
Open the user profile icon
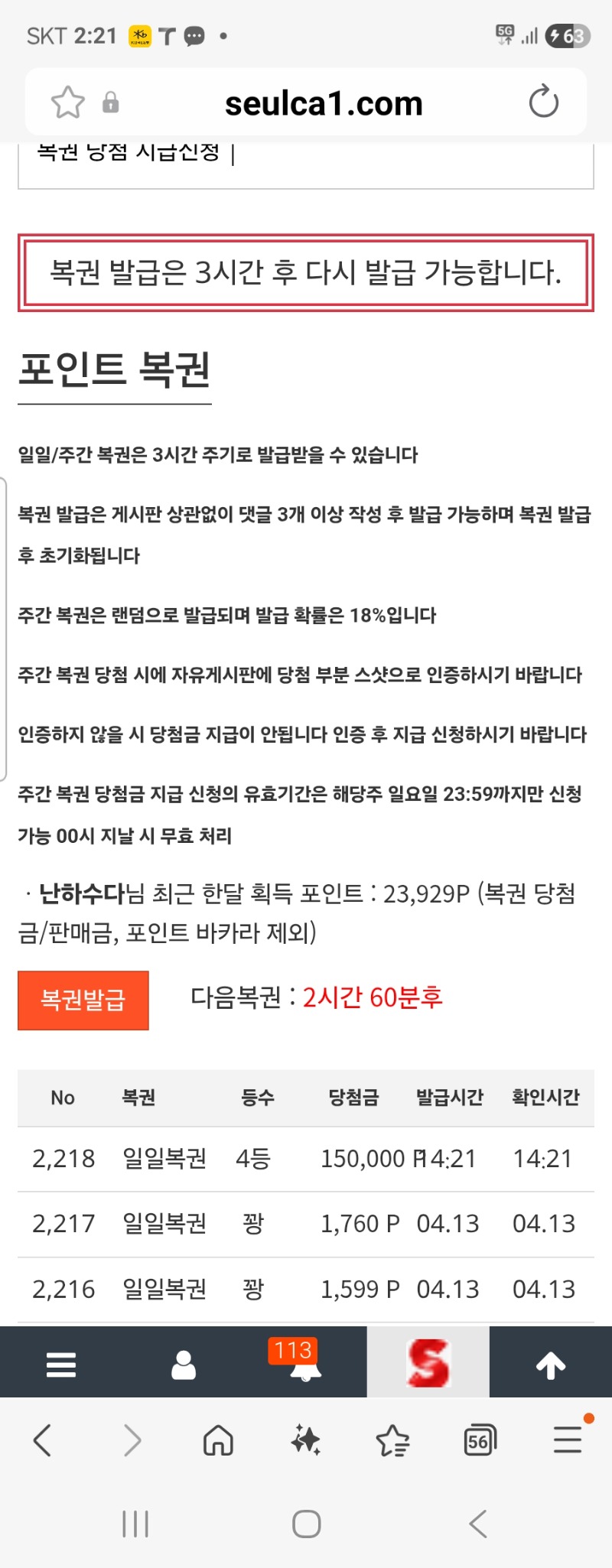(184, 1365)
